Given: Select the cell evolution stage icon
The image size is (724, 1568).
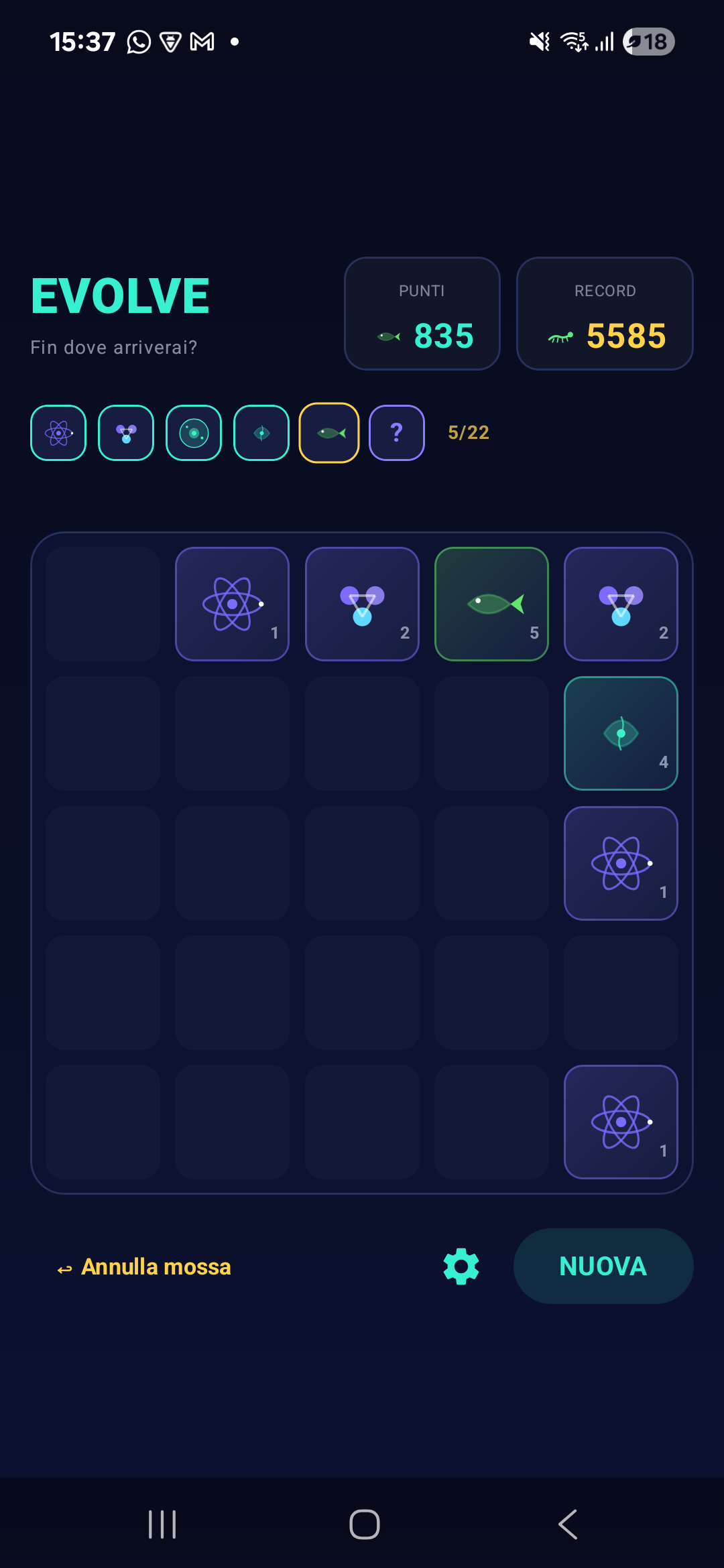Looking at the screenshot, I should [x=194, y=433].
